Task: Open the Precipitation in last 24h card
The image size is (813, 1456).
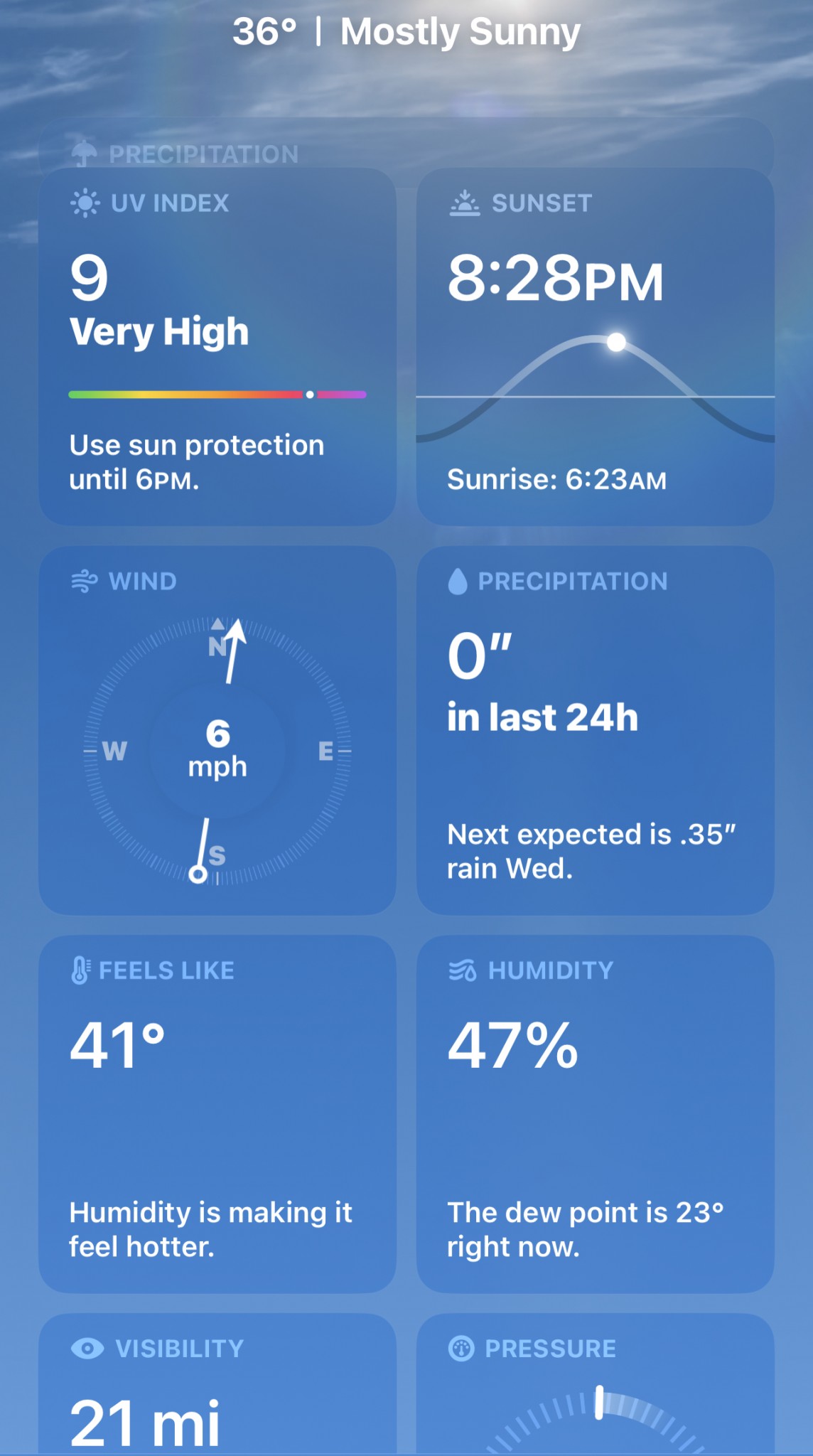Action: pos(595,730)
